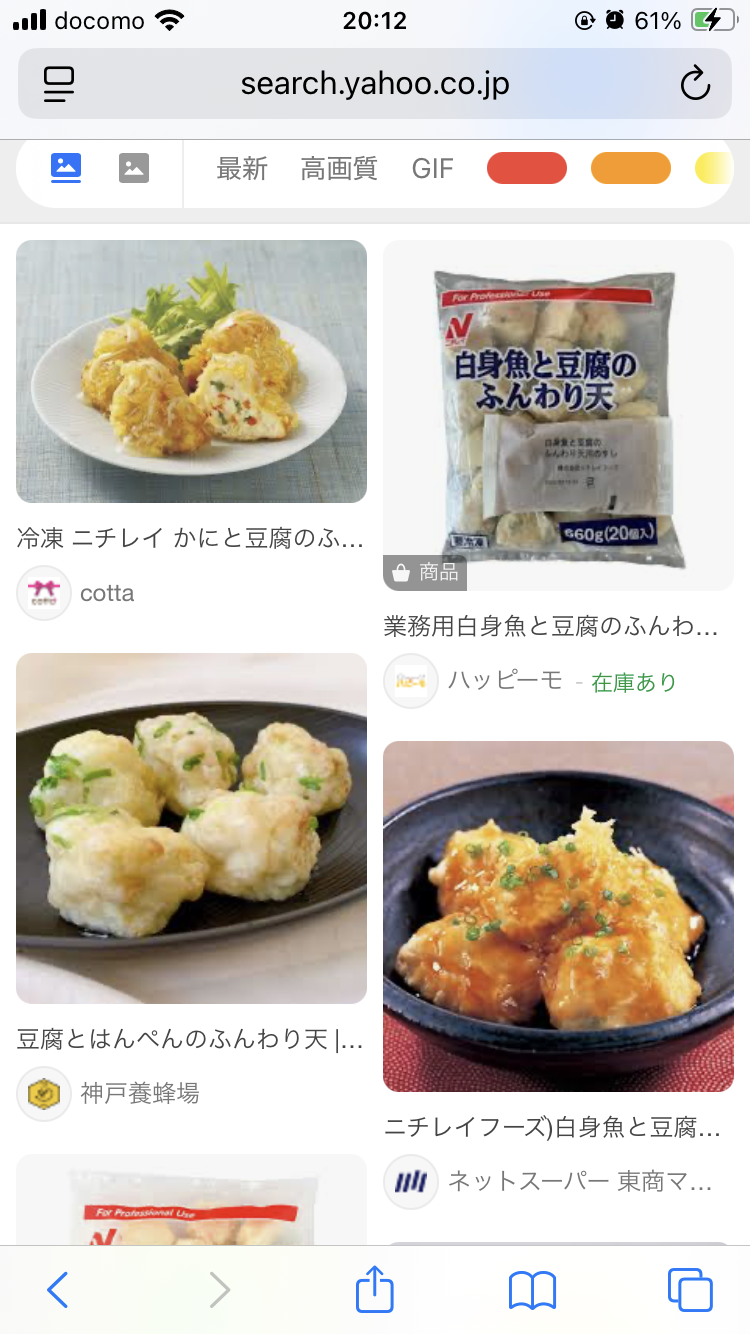Share this page
750x1334 pixels.
point(375,1290)
